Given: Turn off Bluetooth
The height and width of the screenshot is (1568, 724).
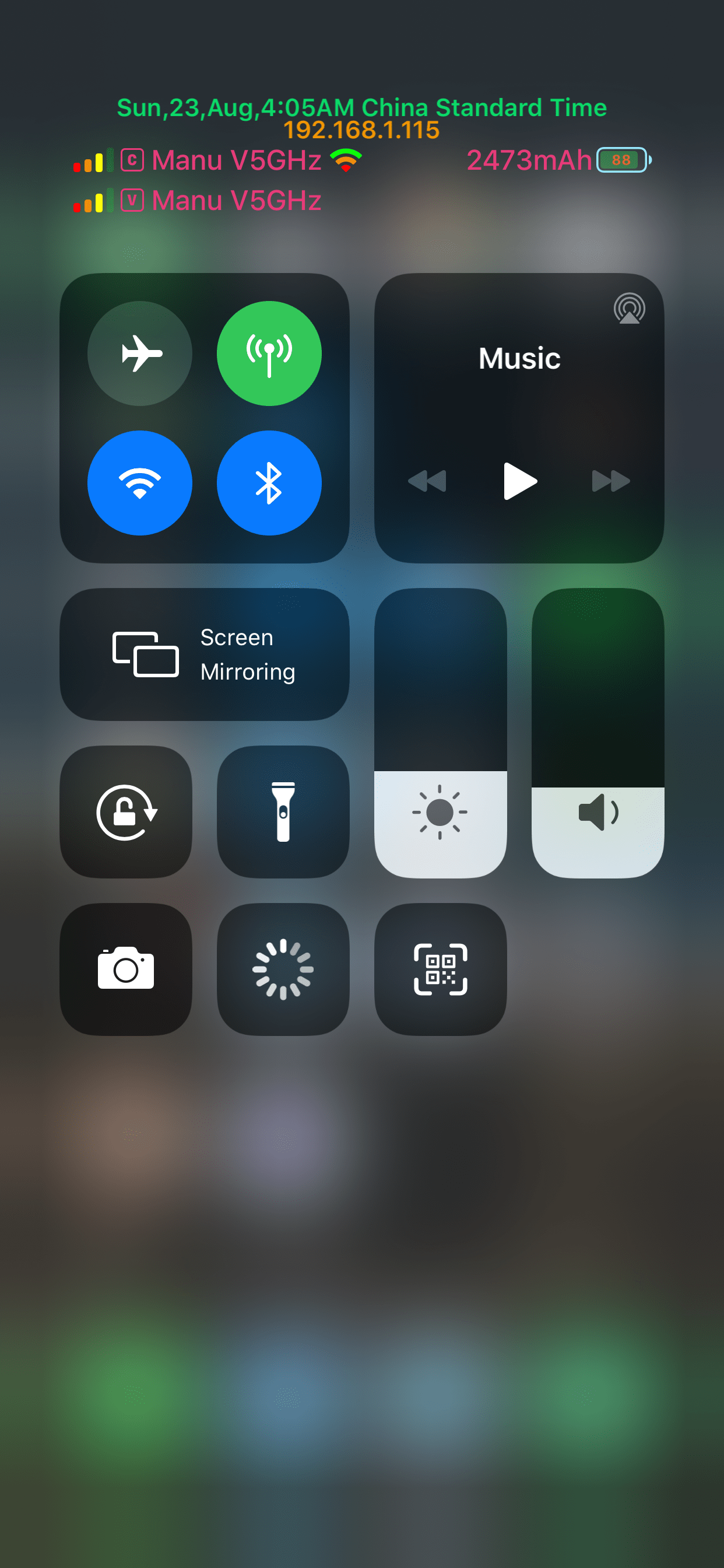Looking at the screenshot, I should coord(269,482).
